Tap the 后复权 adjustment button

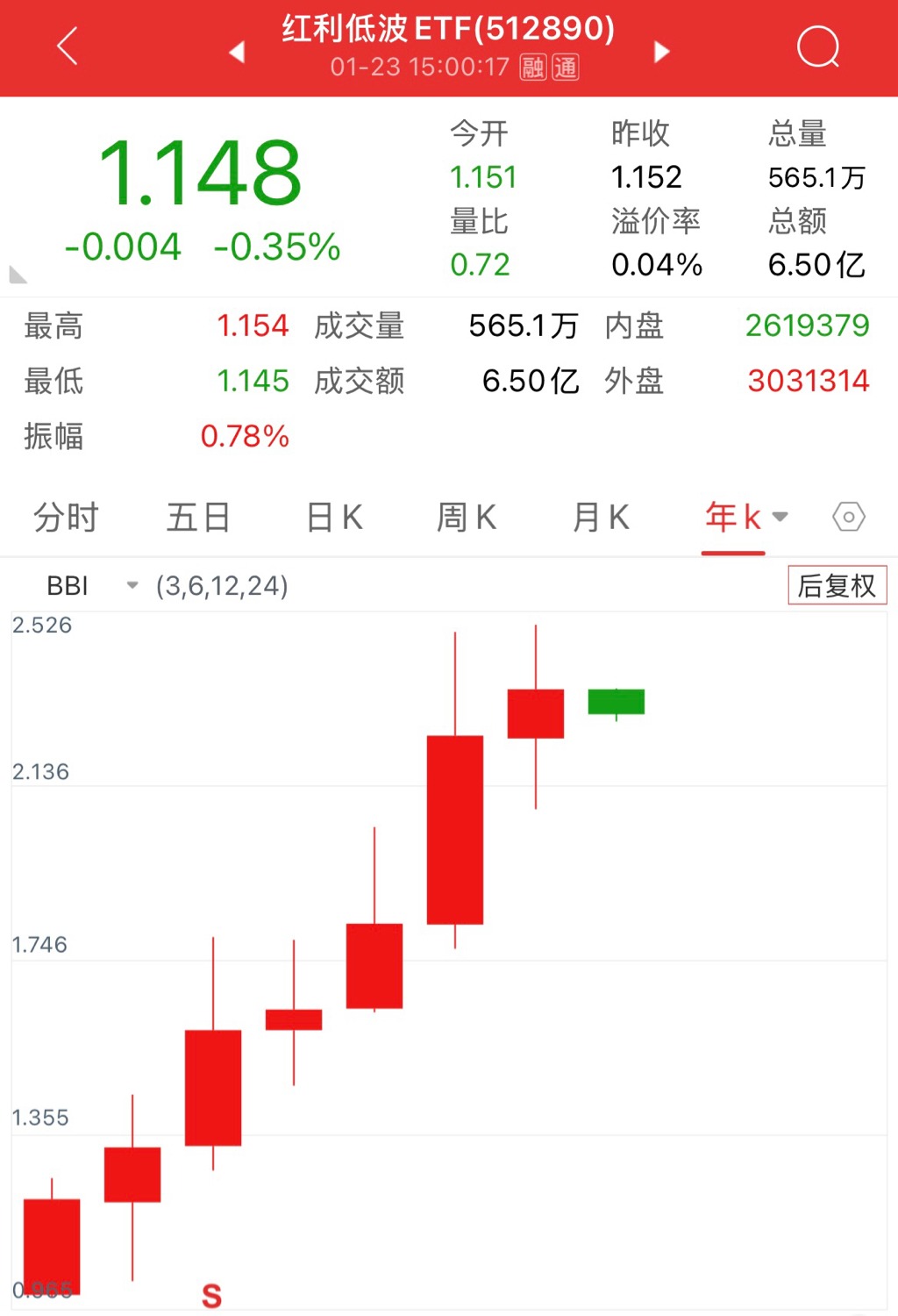click(x=837, y=585)
